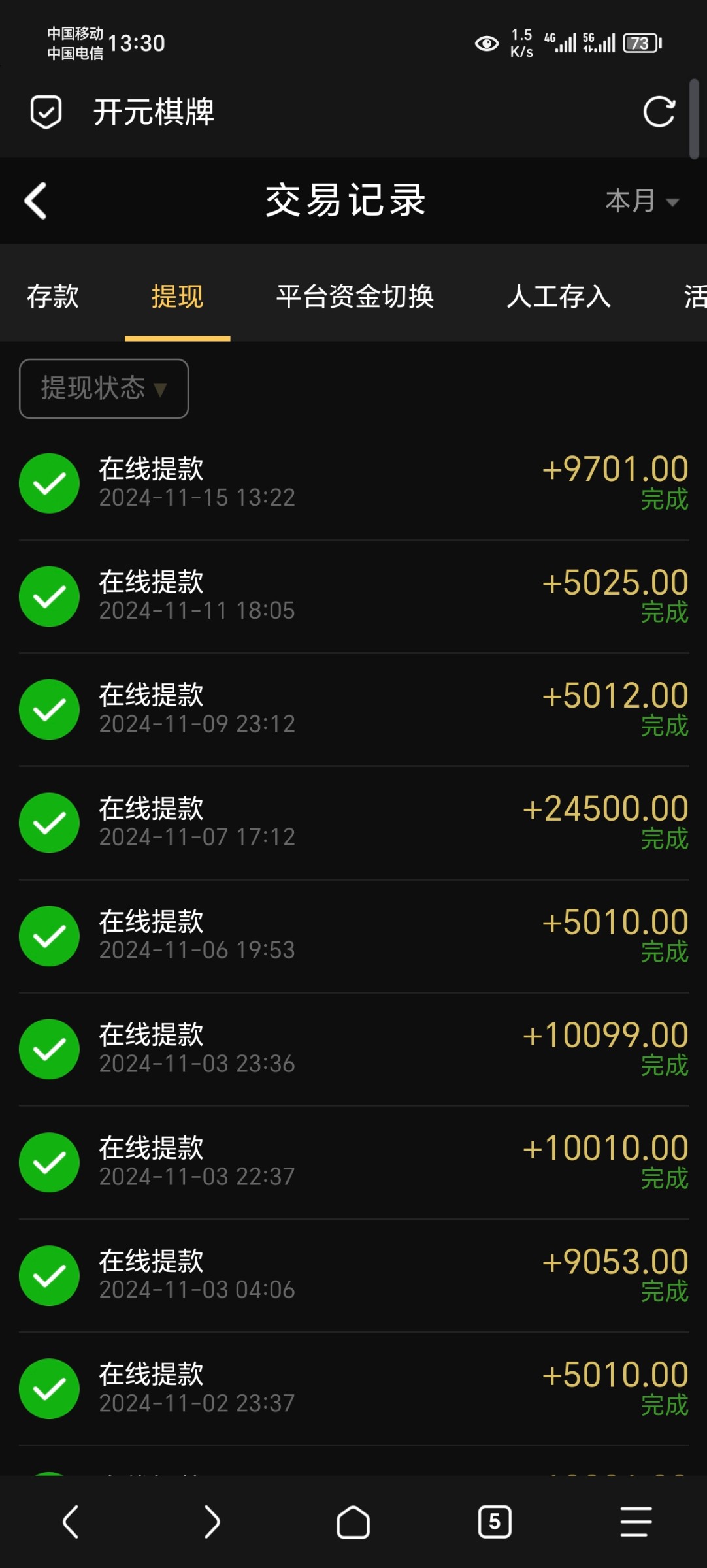Screen dimensions: 707x1568
Task: Open the browser tab switcher showing 5
Action: pos(495,1522)
